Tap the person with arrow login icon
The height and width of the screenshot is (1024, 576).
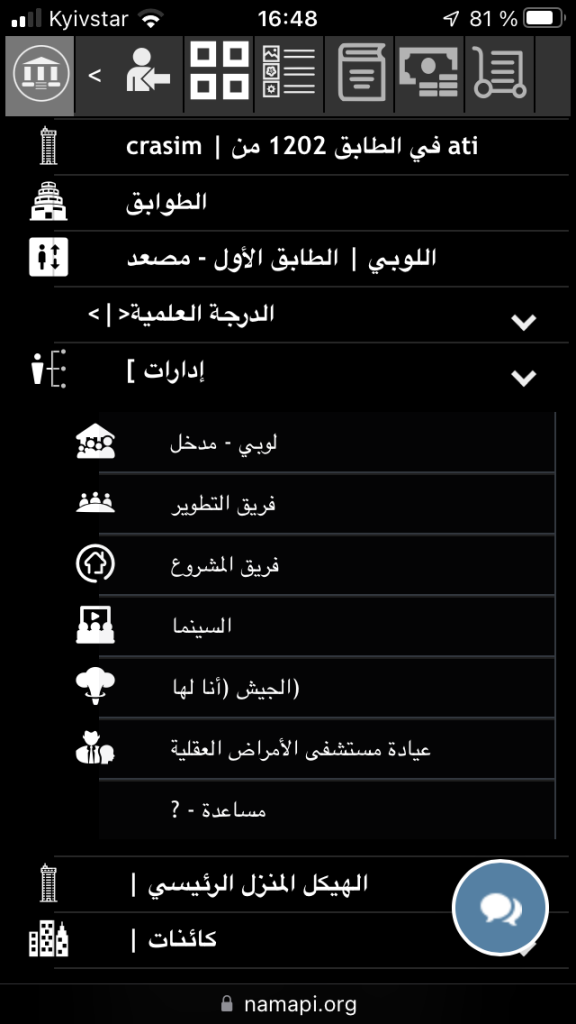tap(148, 76)
